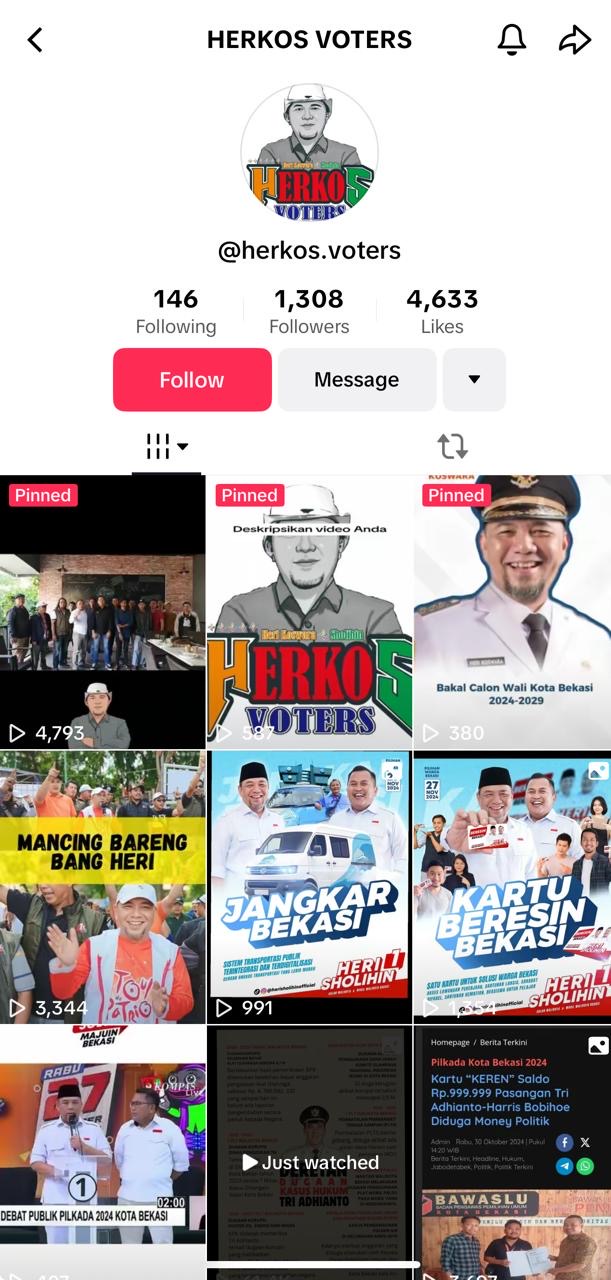View the Followers list
611x1280 pixels.
[309, 312]
